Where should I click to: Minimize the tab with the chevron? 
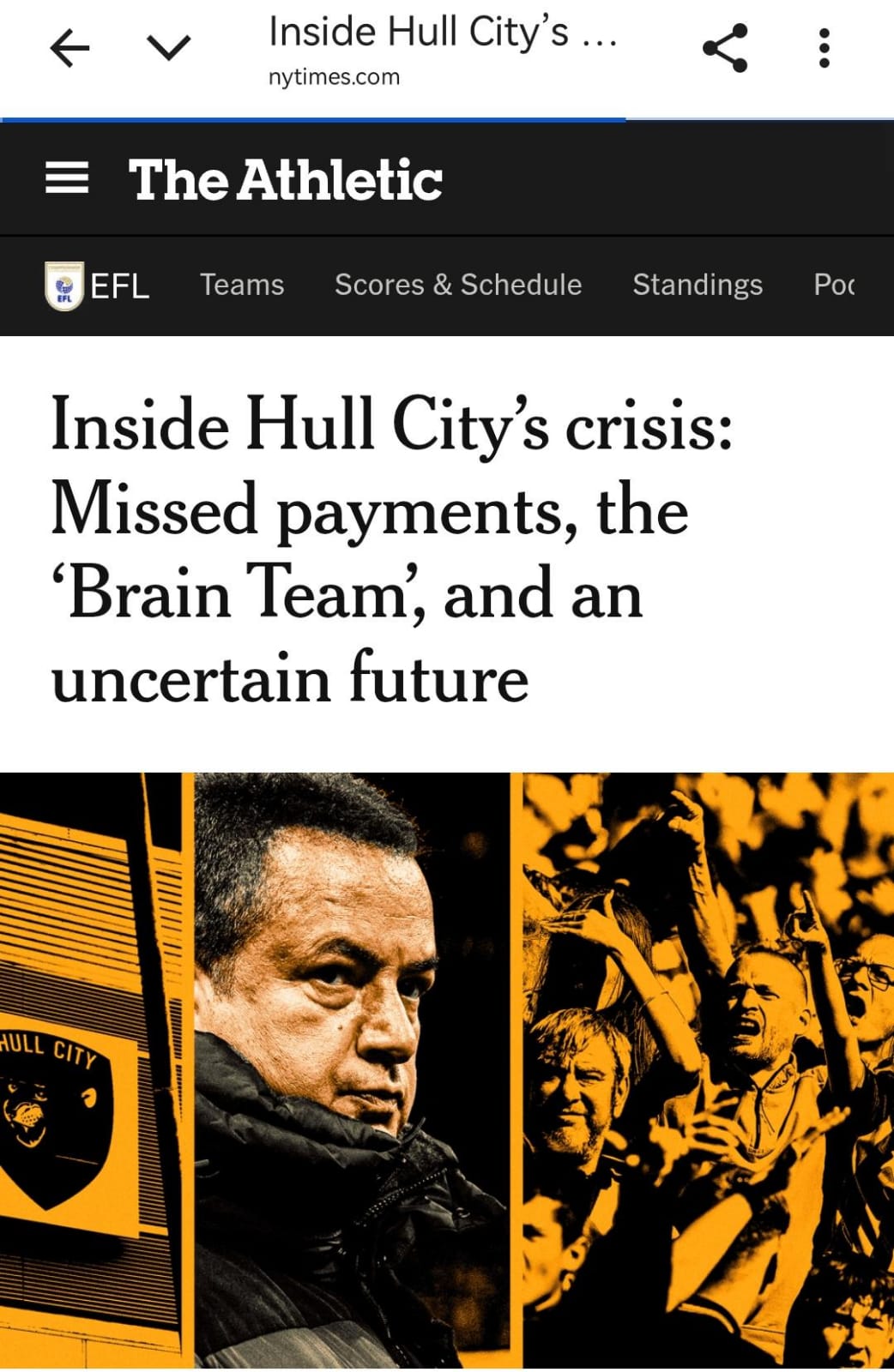click(x=169, y=48)
